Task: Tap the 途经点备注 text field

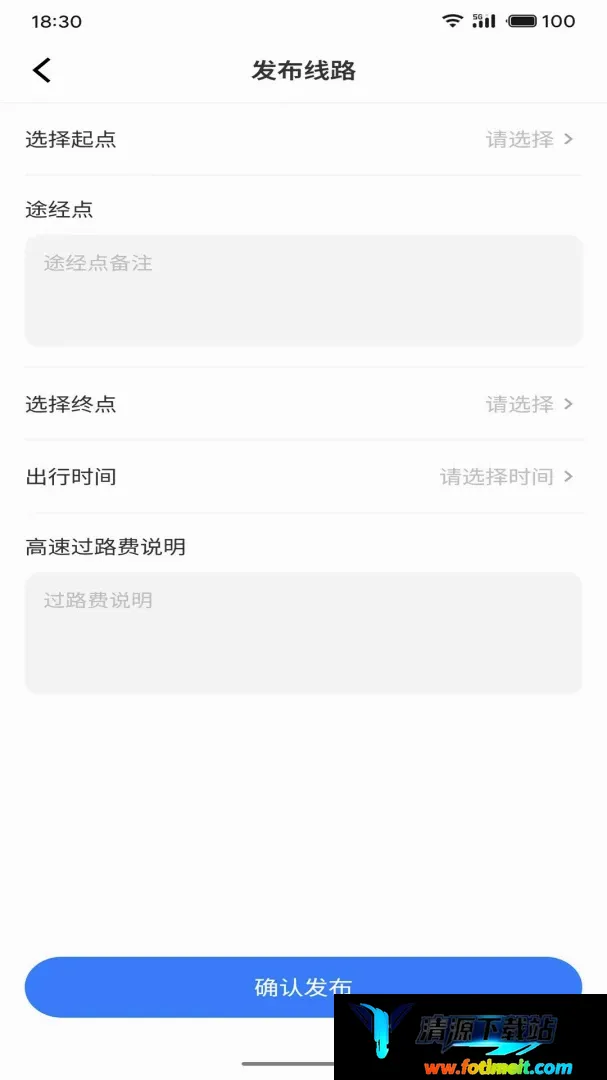Action: [303, 290]
